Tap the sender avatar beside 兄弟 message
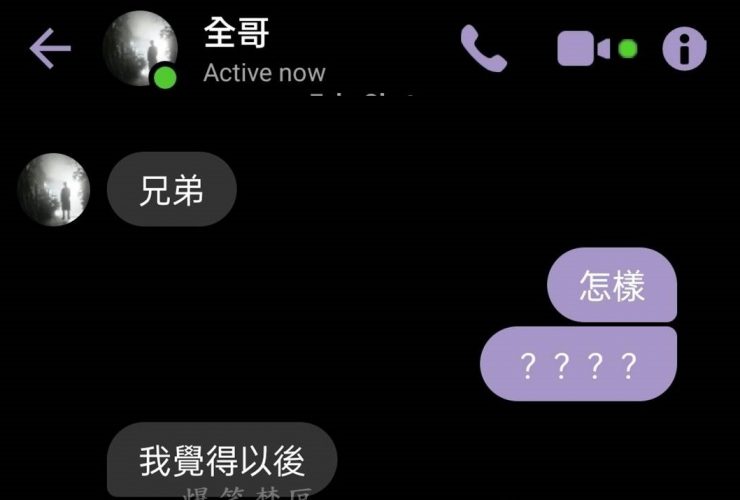The height and width of the screenshot is (500, 740). click(x=54, y=188)
